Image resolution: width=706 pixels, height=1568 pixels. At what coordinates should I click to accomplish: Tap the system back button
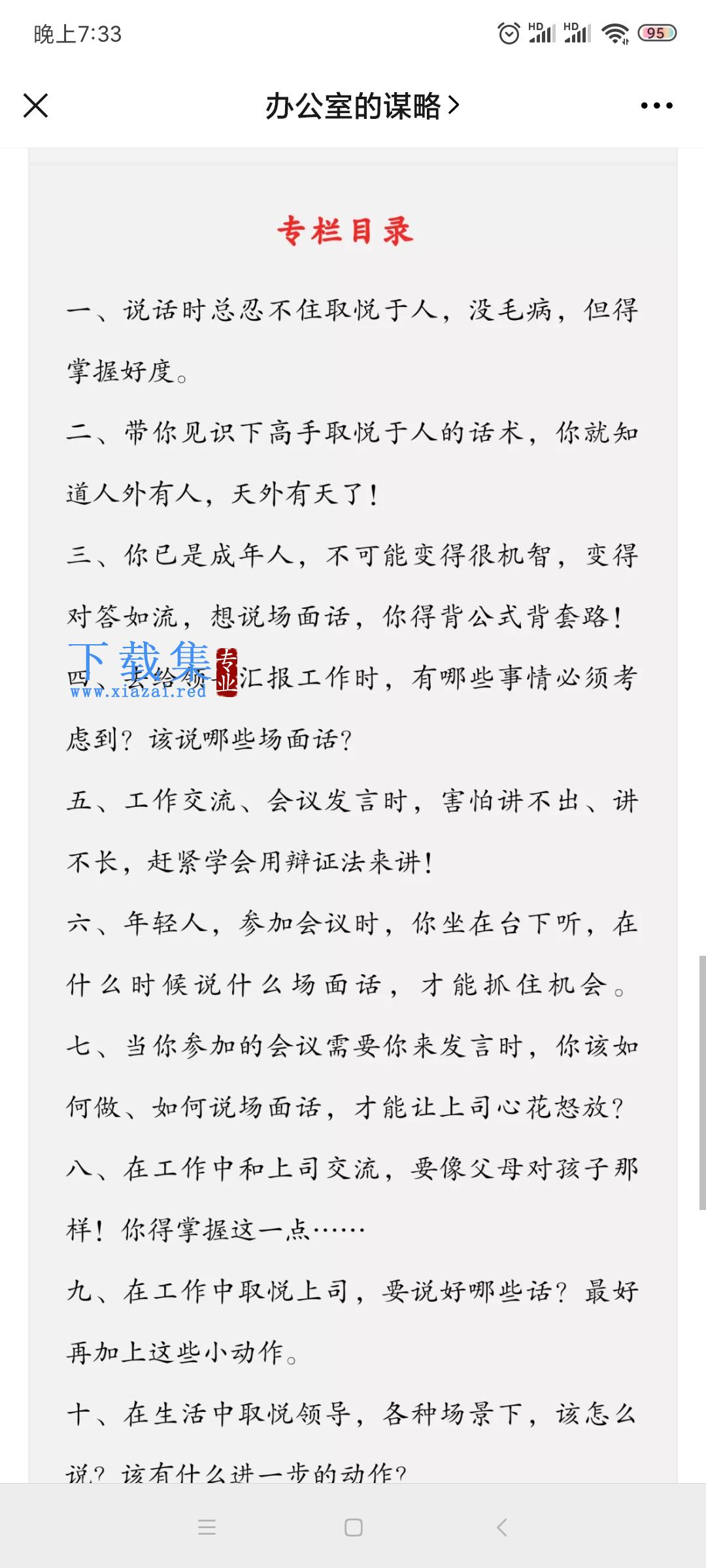coord(502,1527)
